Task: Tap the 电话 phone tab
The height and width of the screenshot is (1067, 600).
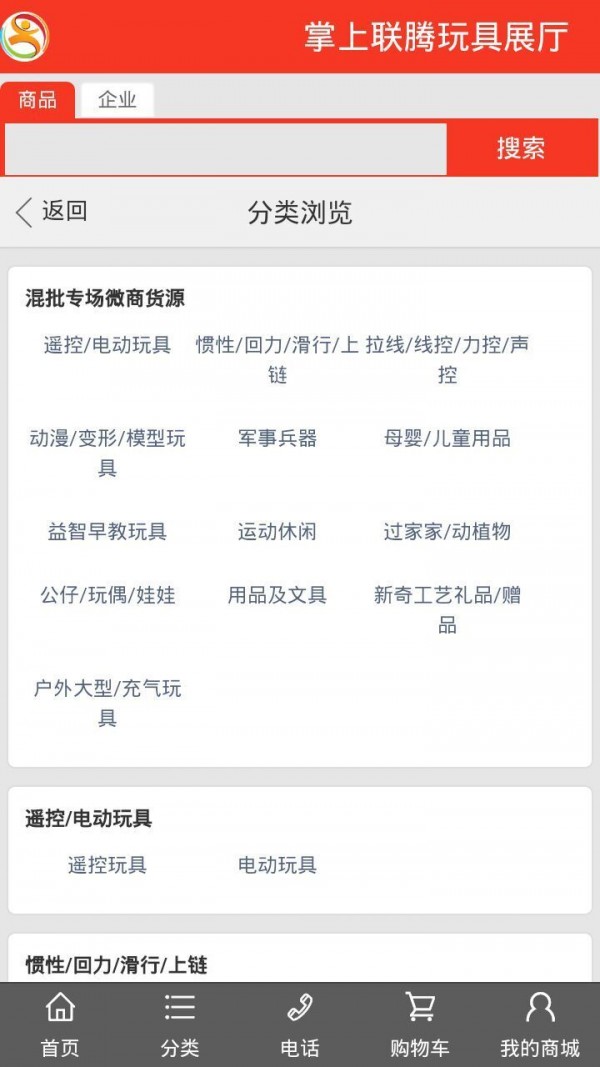Action: [x=300, y=1025]
